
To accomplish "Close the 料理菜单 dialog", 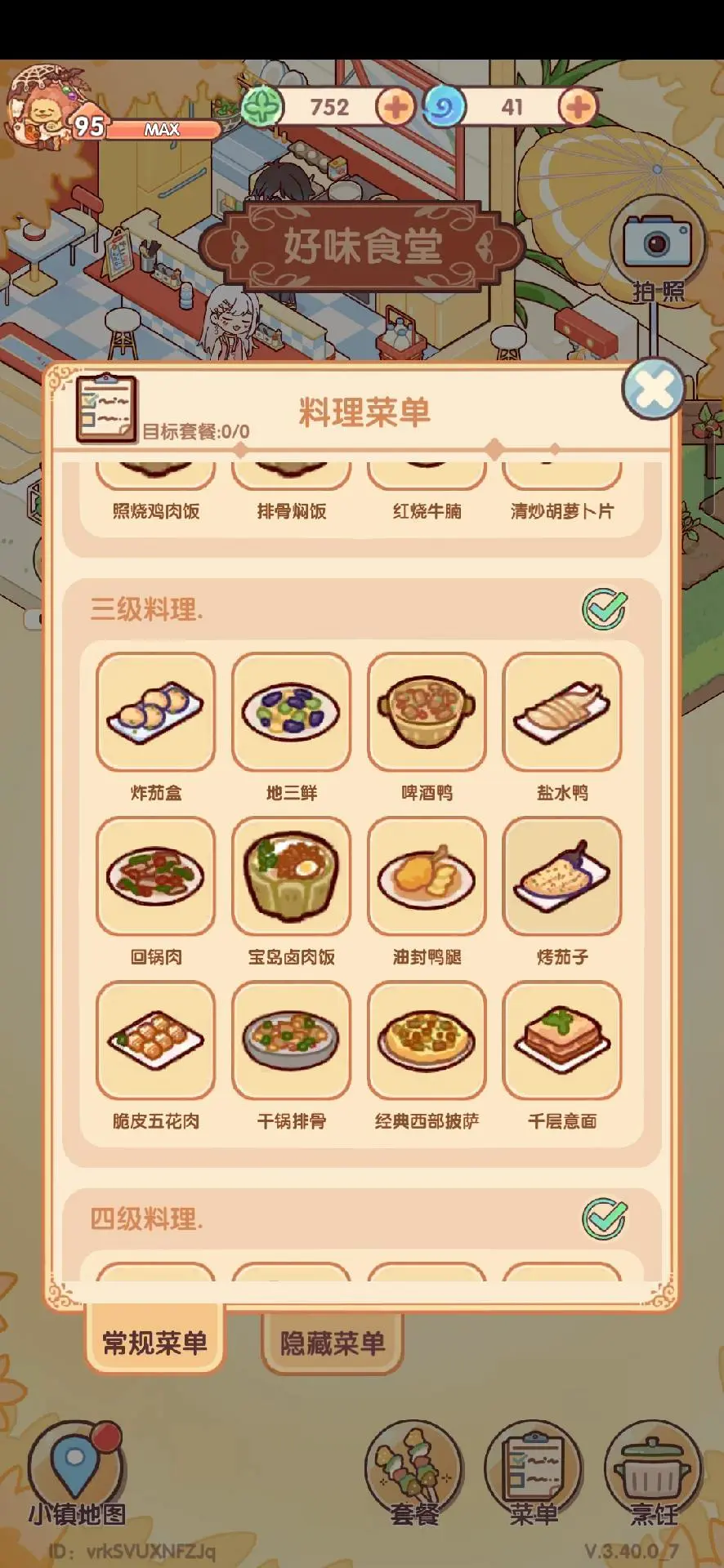I will pyautogui.click(x=652, y=390).
